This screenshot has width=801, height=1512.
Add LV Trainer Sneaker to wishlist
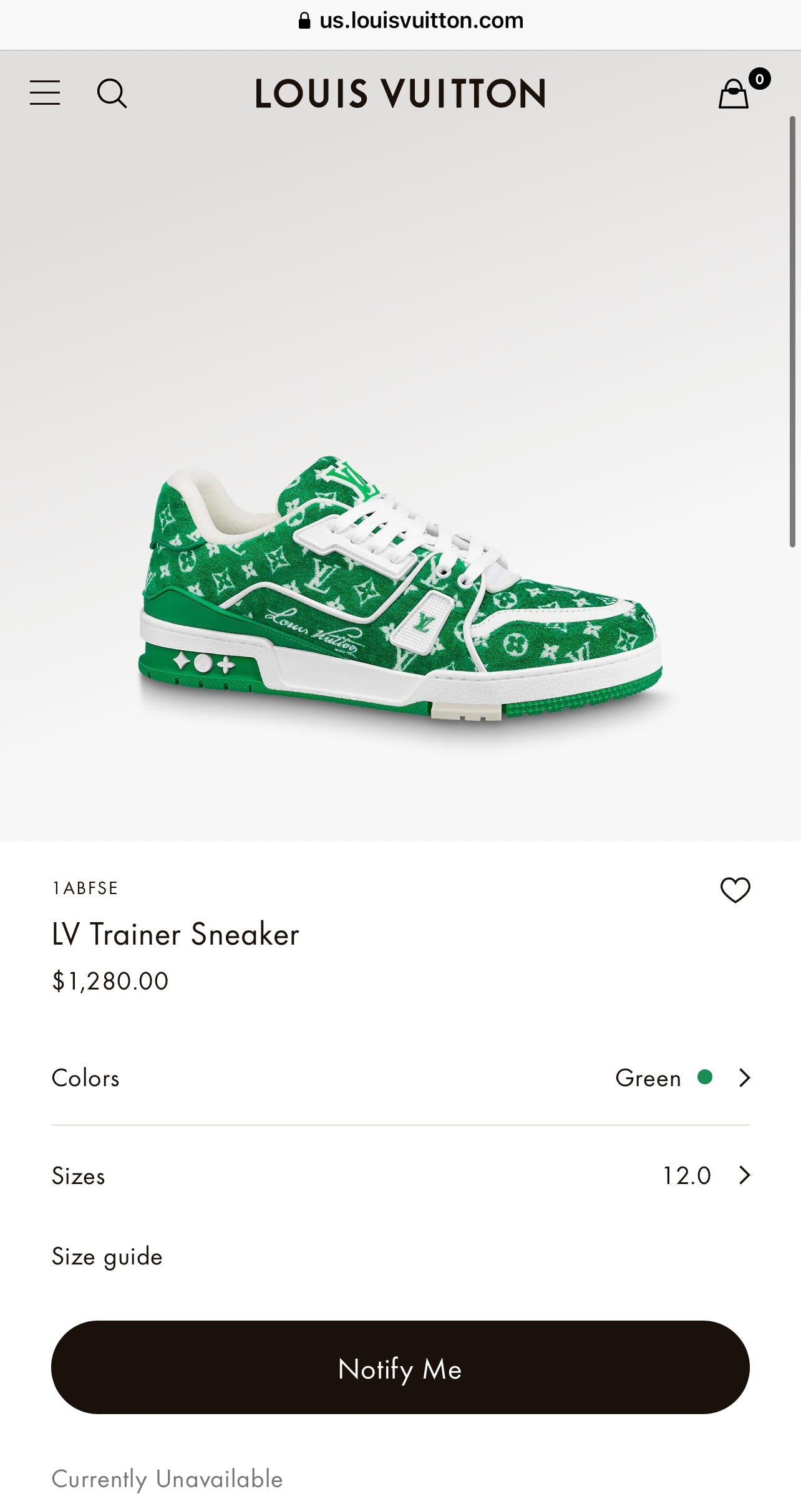tap(735, 890)
